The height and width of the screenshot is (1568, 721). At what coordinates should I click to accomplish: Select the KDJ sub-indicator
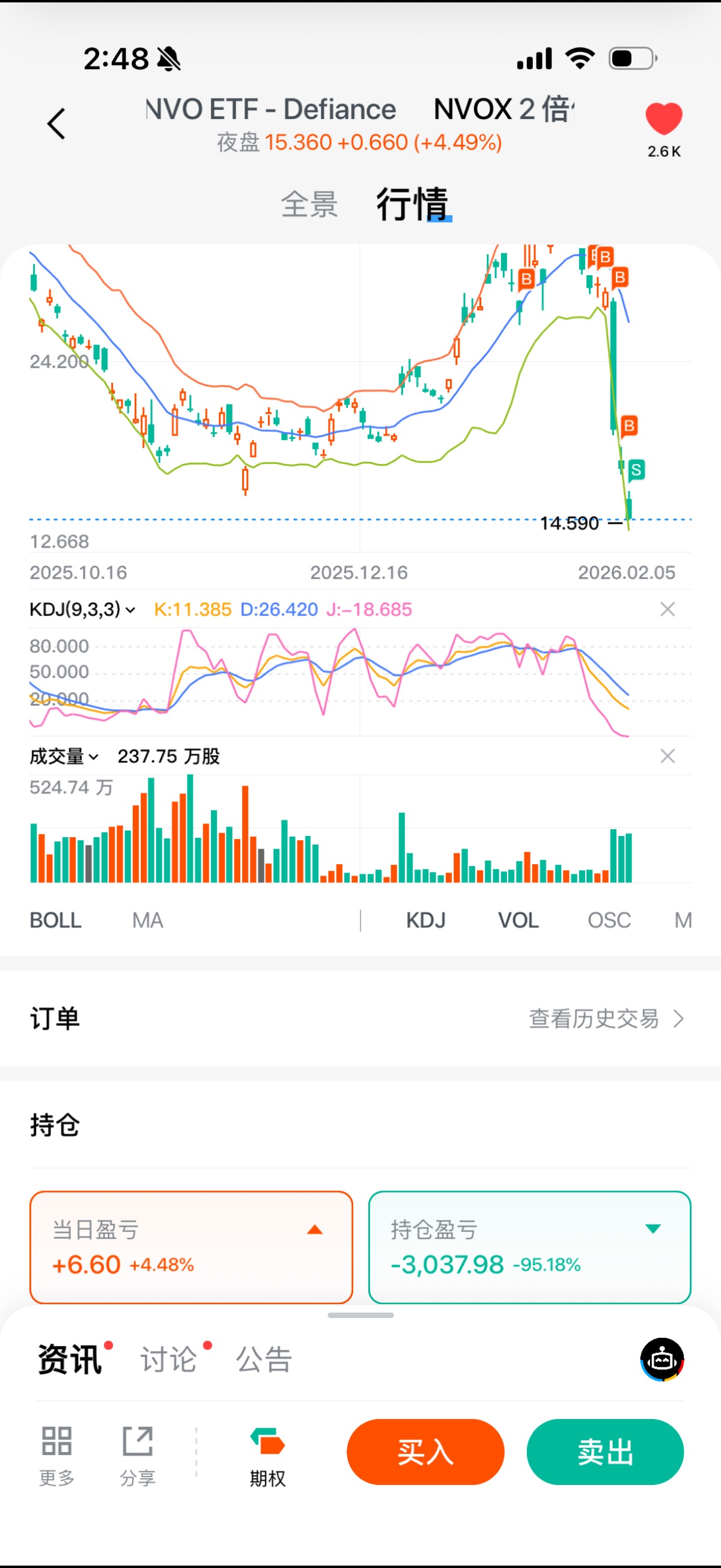[x=425, y=920]
